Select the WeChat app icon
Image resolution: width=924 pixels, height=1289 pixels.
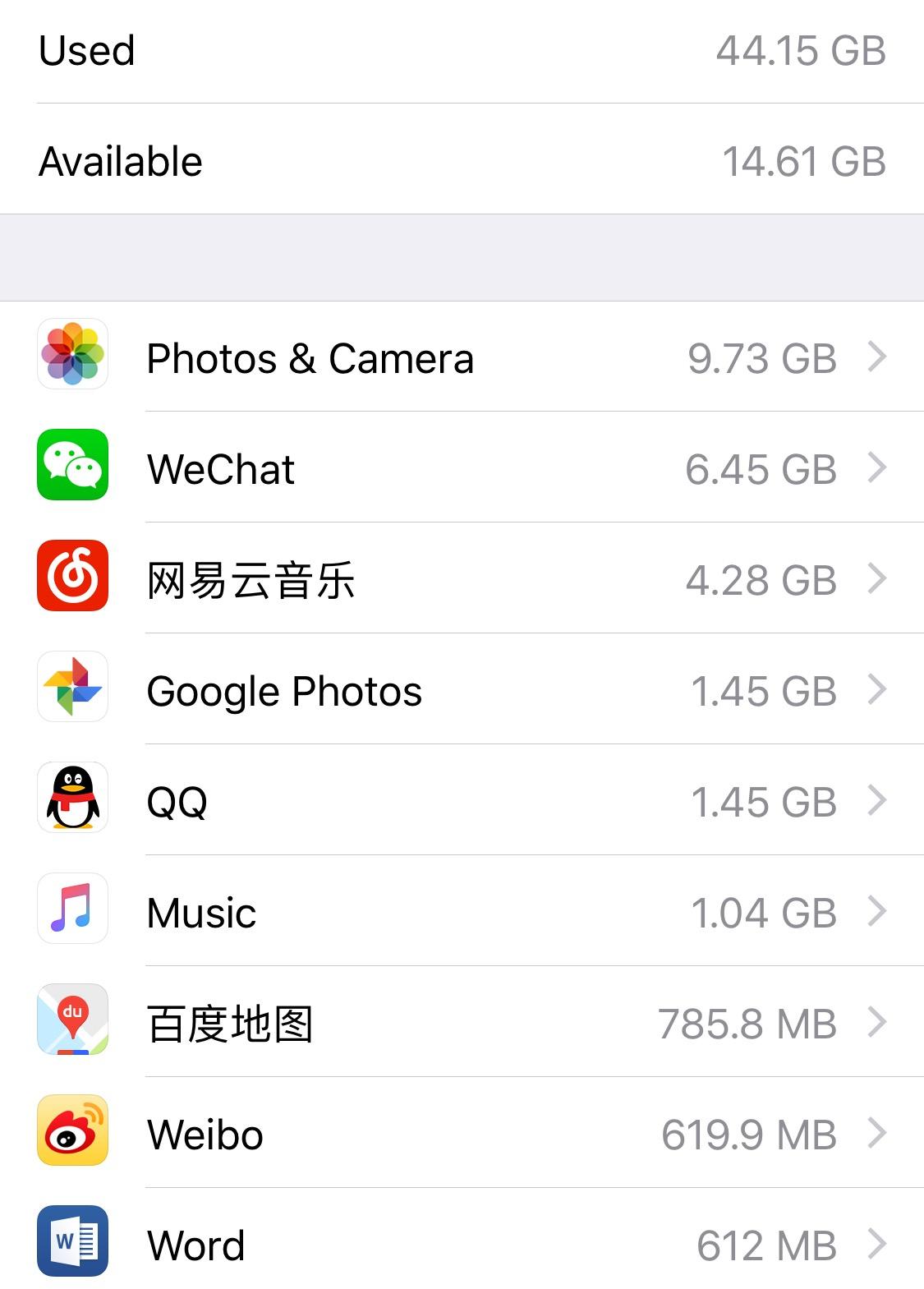tap(72, 468)
